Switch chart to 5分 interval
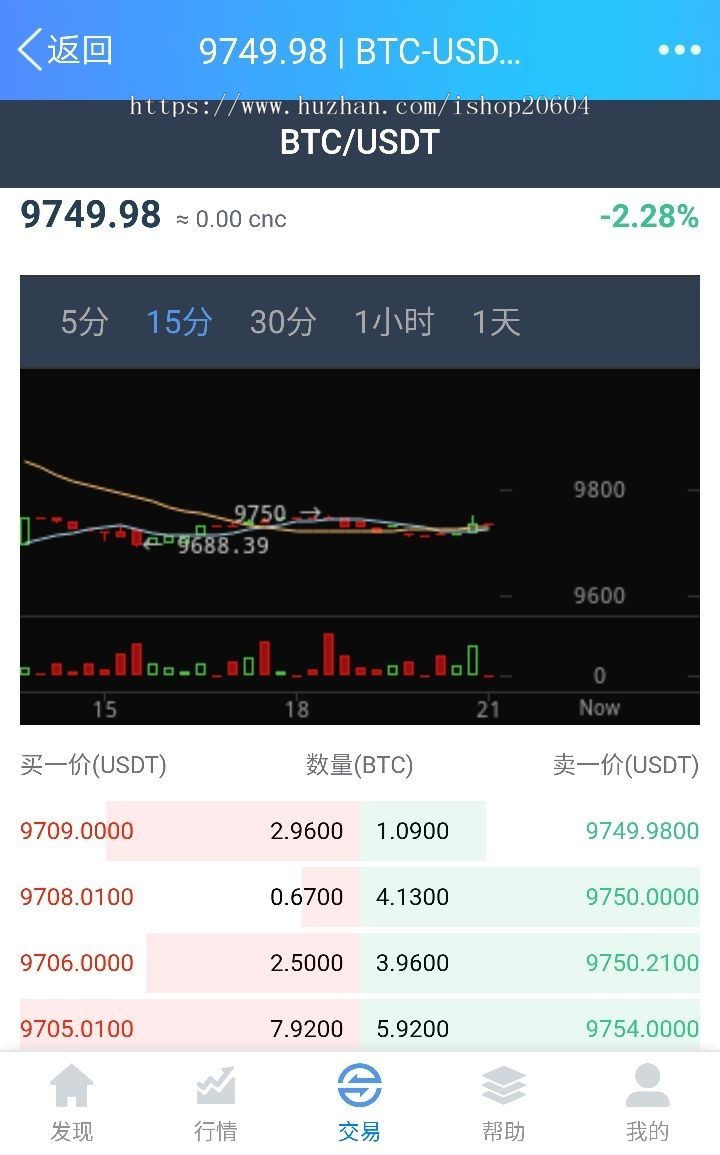Viewport: 720px width, 1155px height. 84,322
